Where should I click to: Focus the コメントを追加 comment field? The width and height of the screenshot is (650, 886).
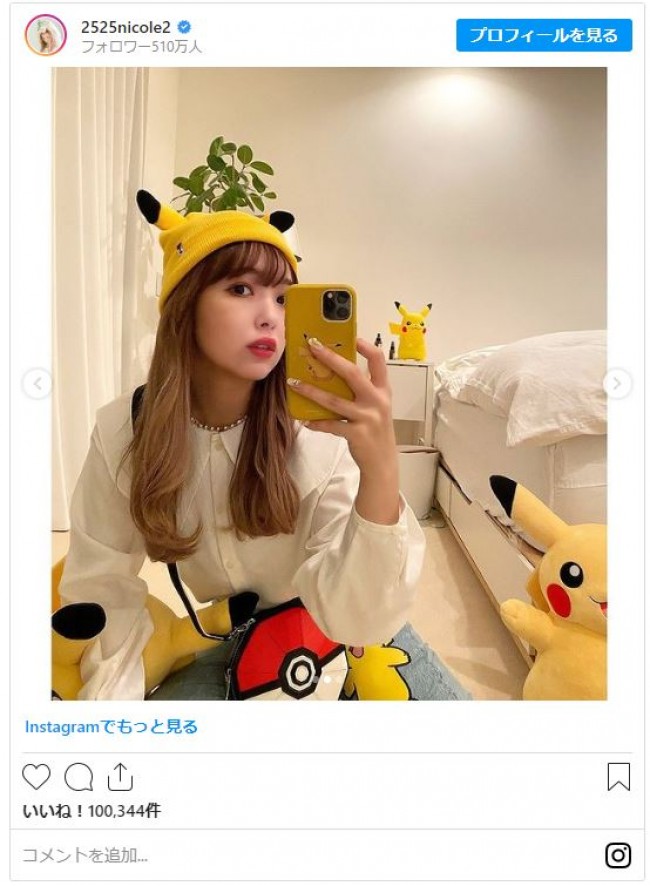pos(300,855)
